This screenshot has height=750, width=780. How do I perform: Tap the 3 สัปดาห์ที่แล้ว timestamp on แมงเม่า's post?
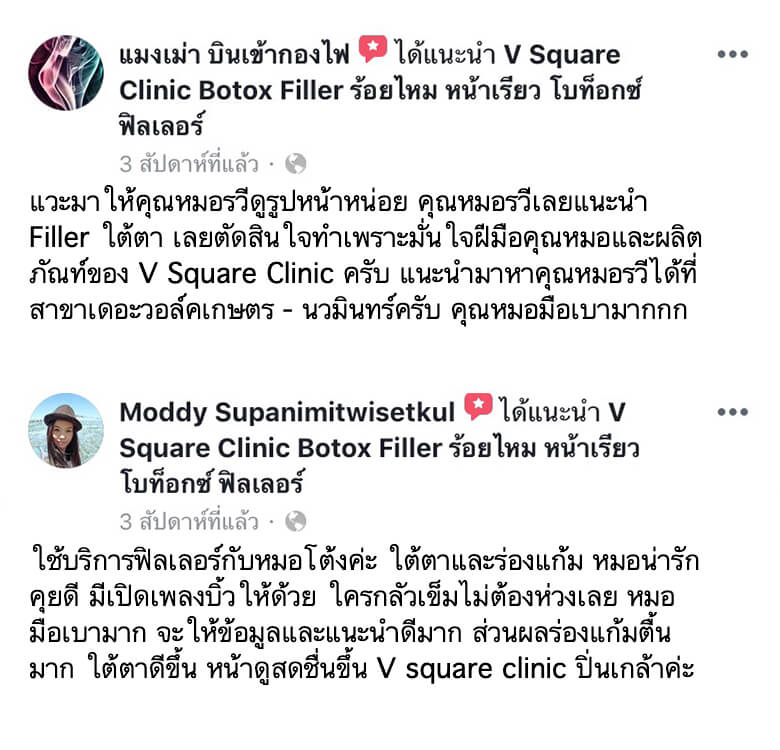coord(188,164)
